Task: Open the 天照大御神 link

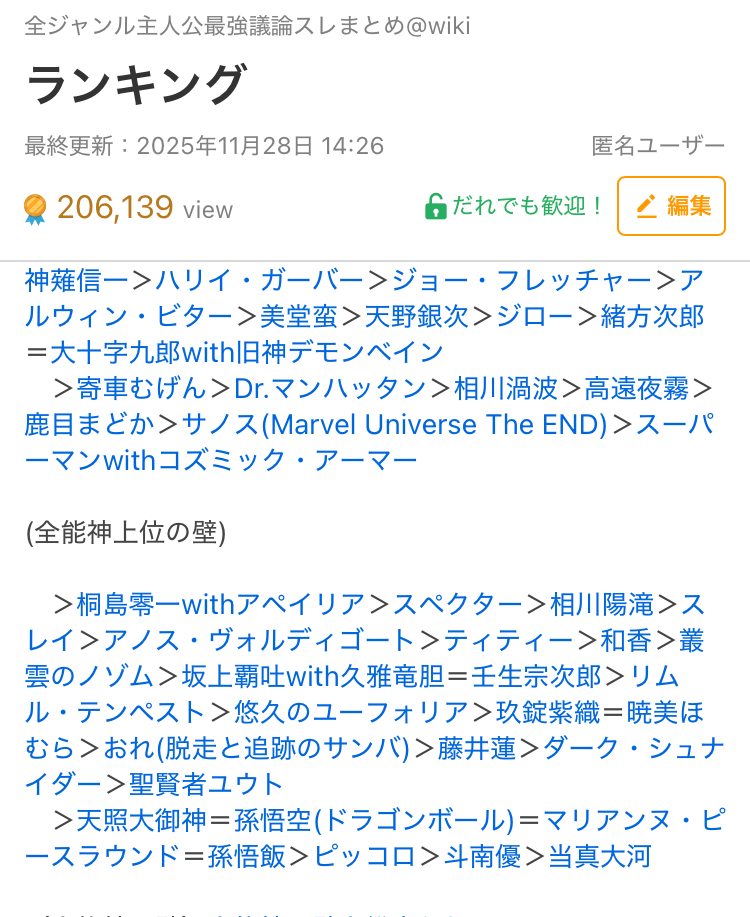Action: pos(142,821)
